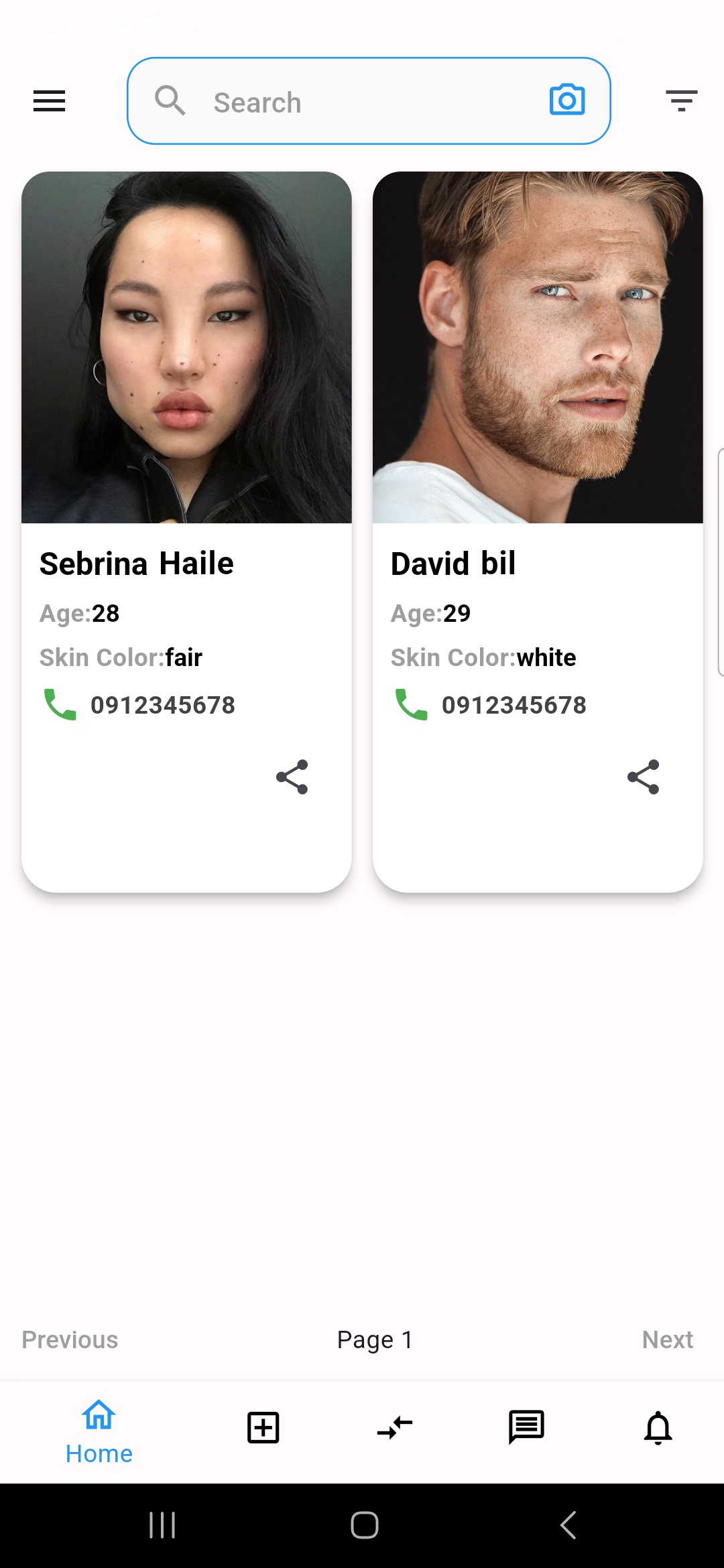Share David bil's card
Screen dimensions: 724x1568
click(x=644, y=777)
